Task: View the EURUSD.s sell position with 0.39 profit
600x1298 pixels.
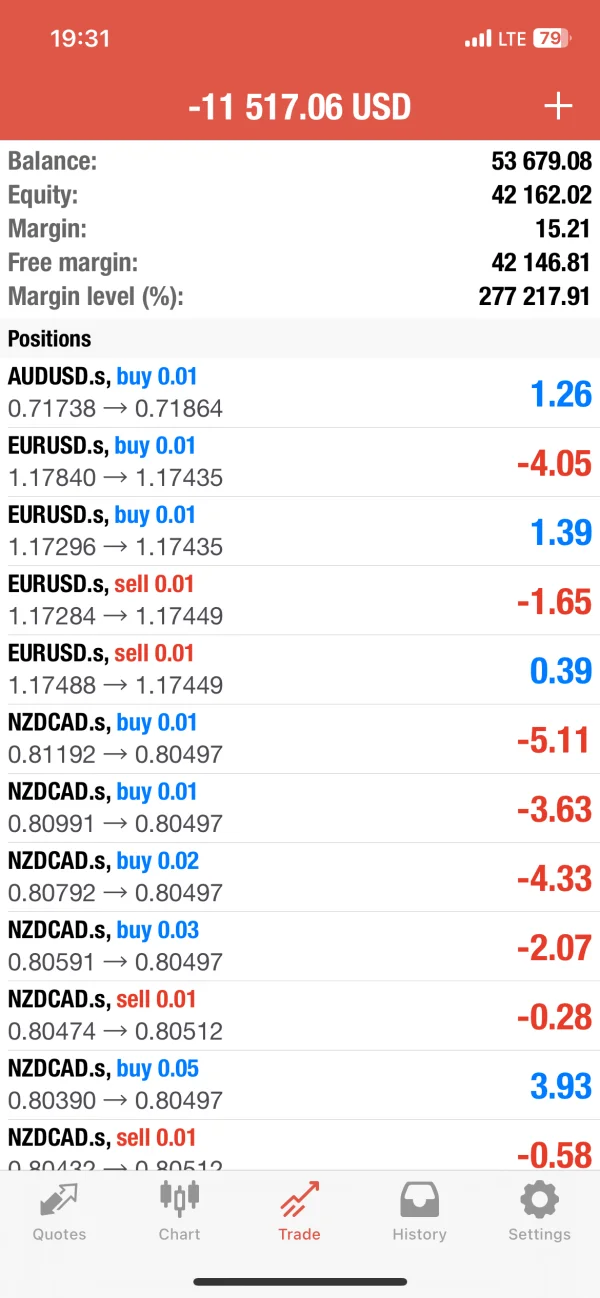Action: [300, 669]
